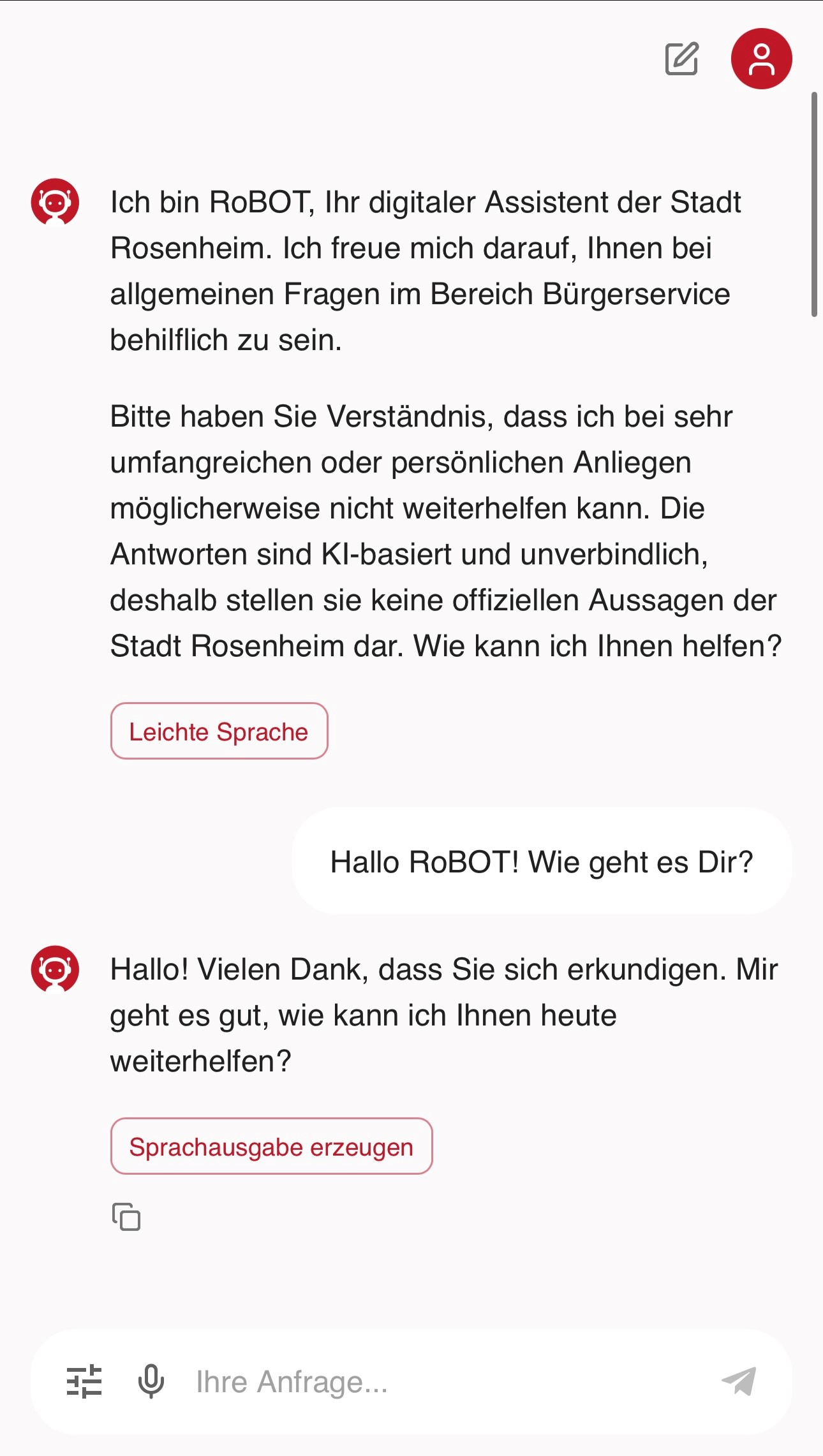Image resolution: width=823 pixels, height=1456 pixels.
Task: Open the chat settings sliders icon
Action: tap(84, 1381)
